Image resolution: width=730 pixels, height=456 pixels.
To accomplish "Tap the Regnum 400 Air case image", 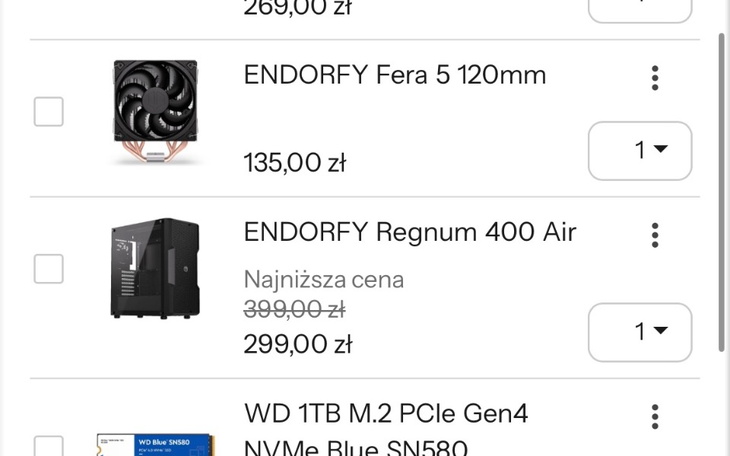I will click(x=155, y=268).
